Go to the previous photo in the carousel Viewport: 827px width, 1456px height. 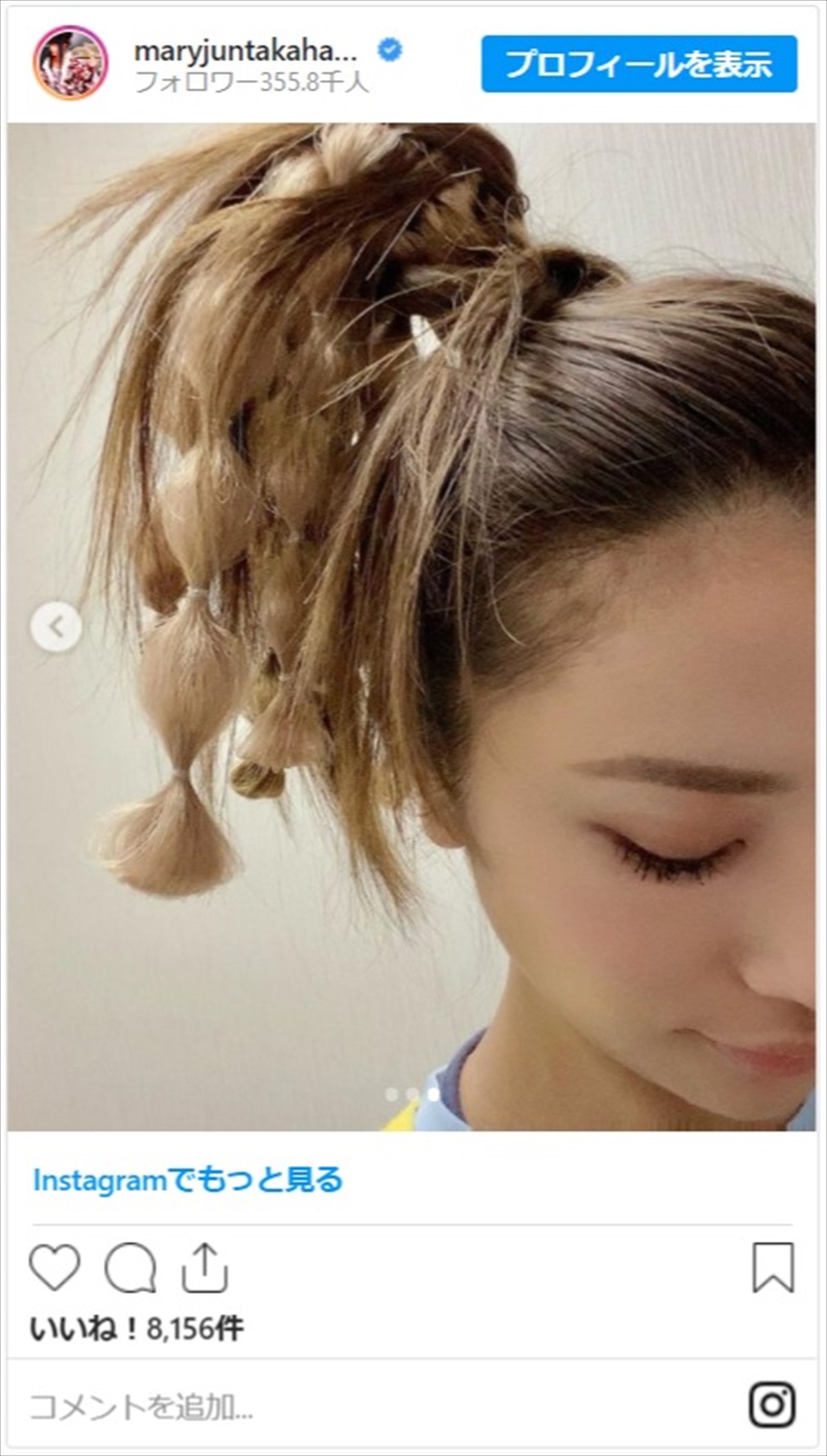pyautogui.click(x=57, y=627)
